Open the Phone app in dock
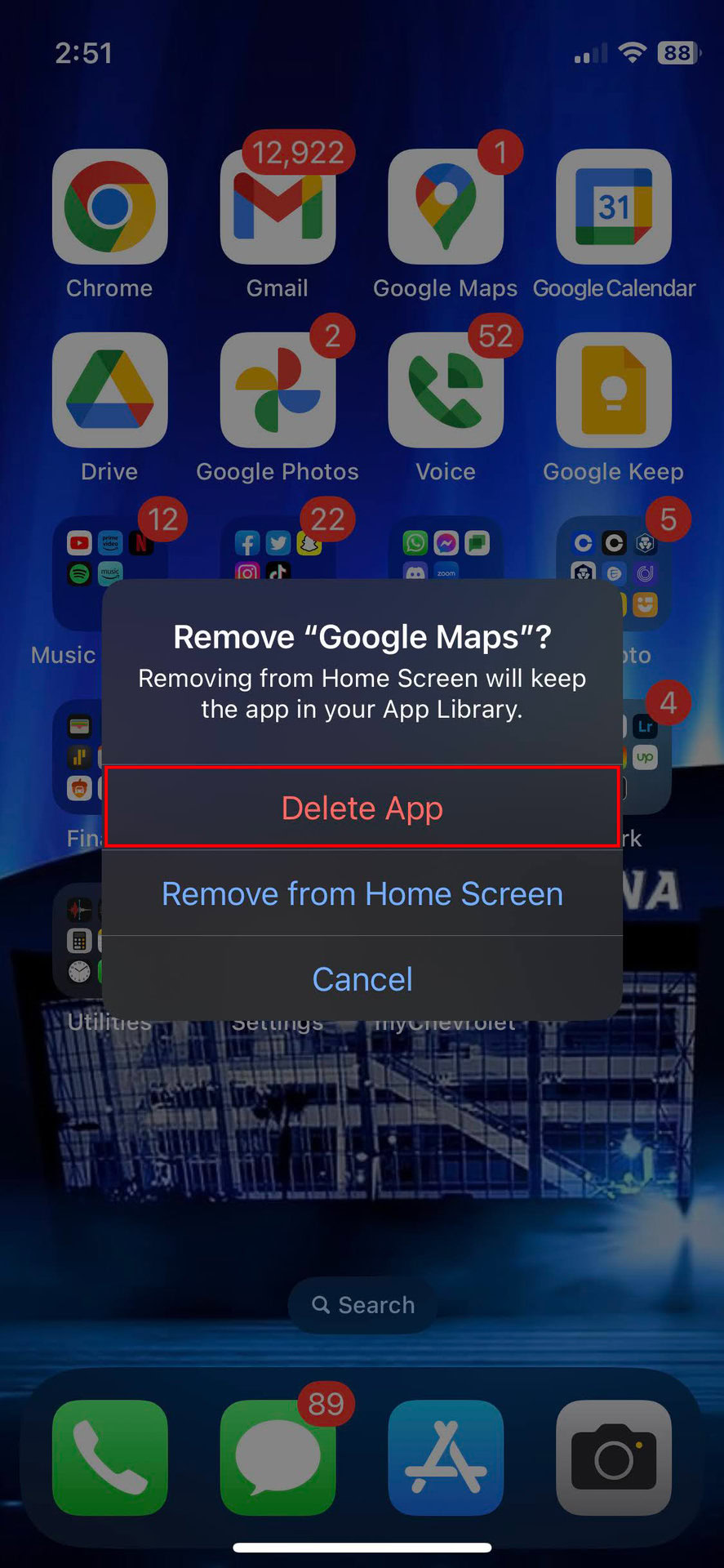 point(109,1458)
